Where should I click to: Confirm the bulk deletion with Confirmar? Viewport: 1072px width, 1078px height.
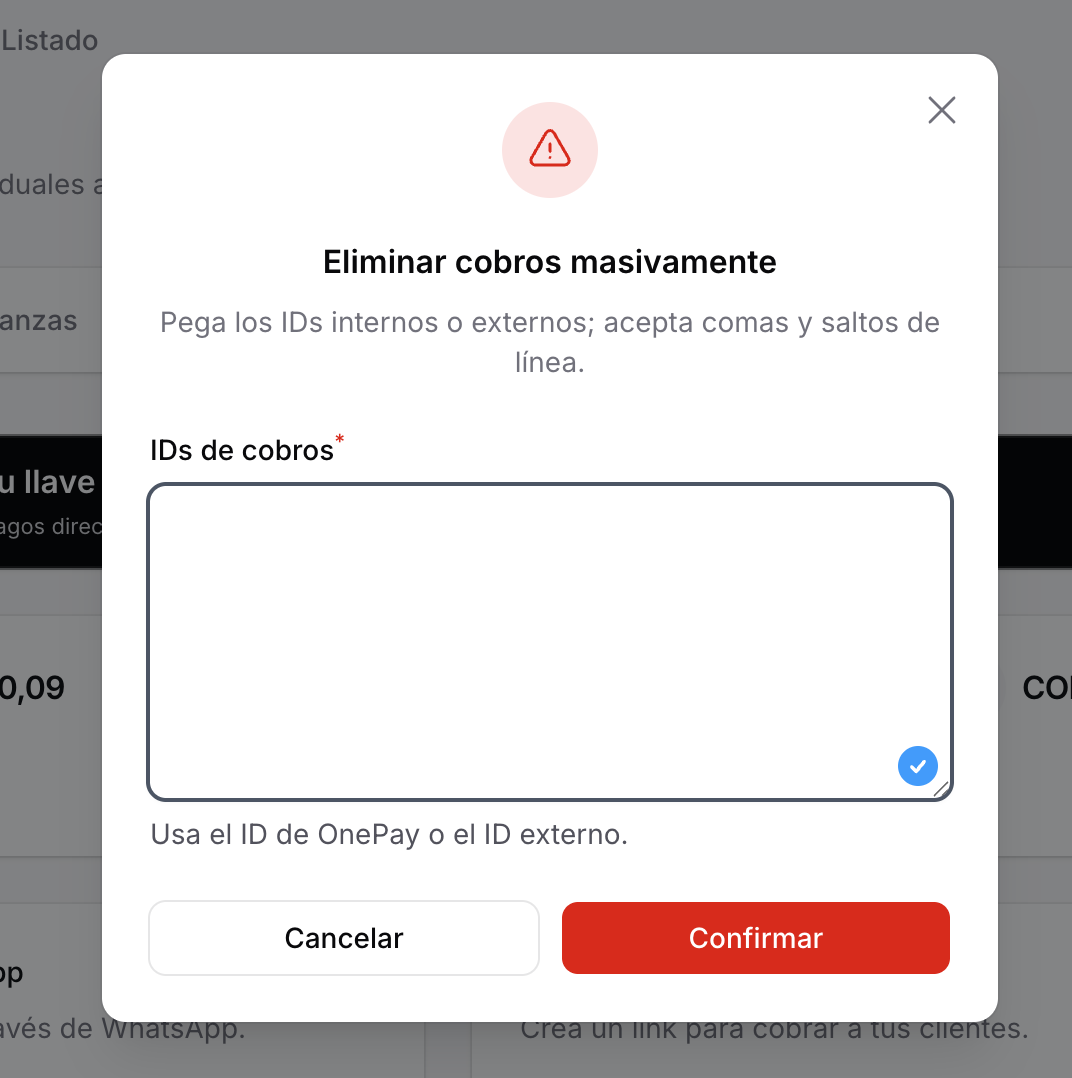tap(755, 938)
